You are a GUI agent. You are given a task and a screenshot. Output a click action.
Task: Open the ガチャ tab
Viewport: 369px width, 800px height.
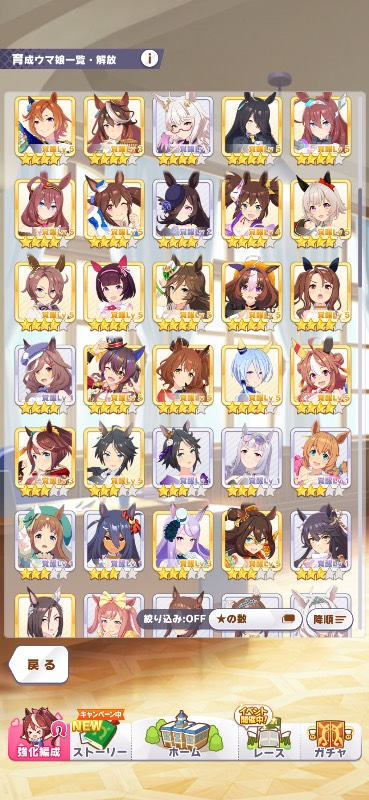[x=330, y=734]
